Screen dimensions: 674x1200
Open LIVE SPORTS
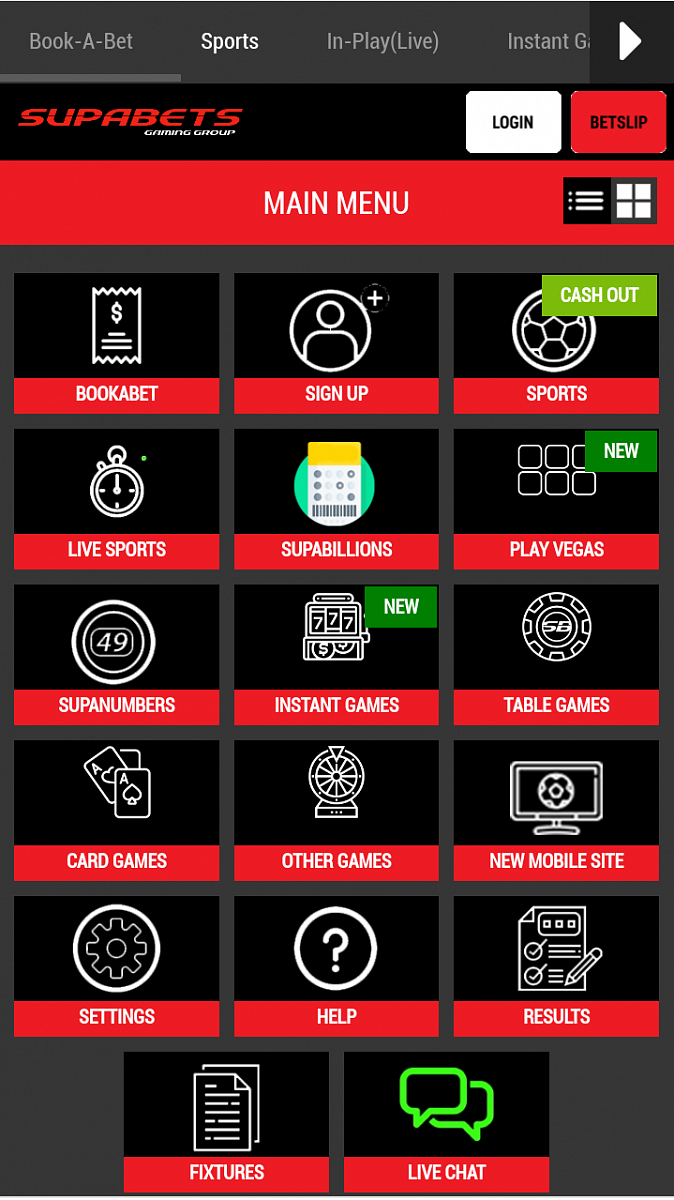(x=116, y=499)
